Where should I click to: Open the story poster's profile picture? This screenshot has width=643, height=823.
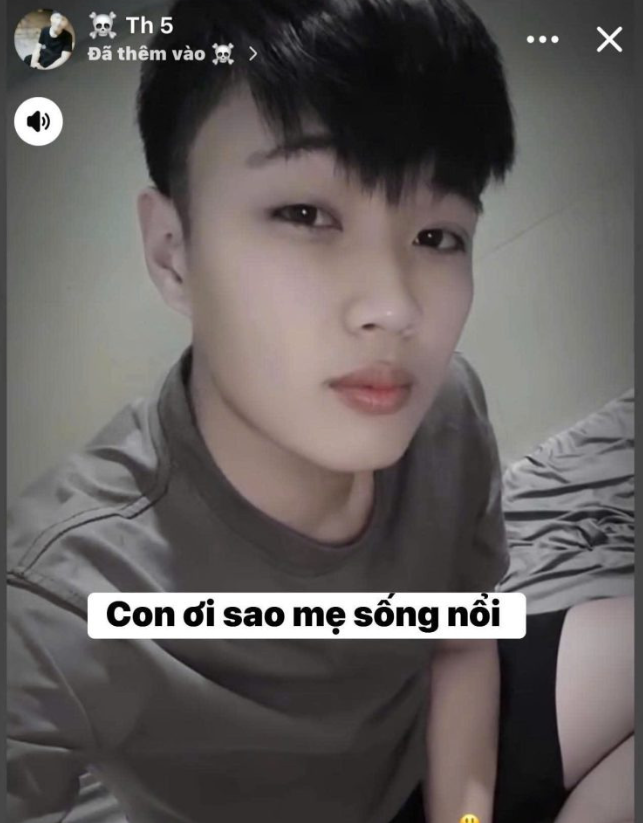point(44,39)
